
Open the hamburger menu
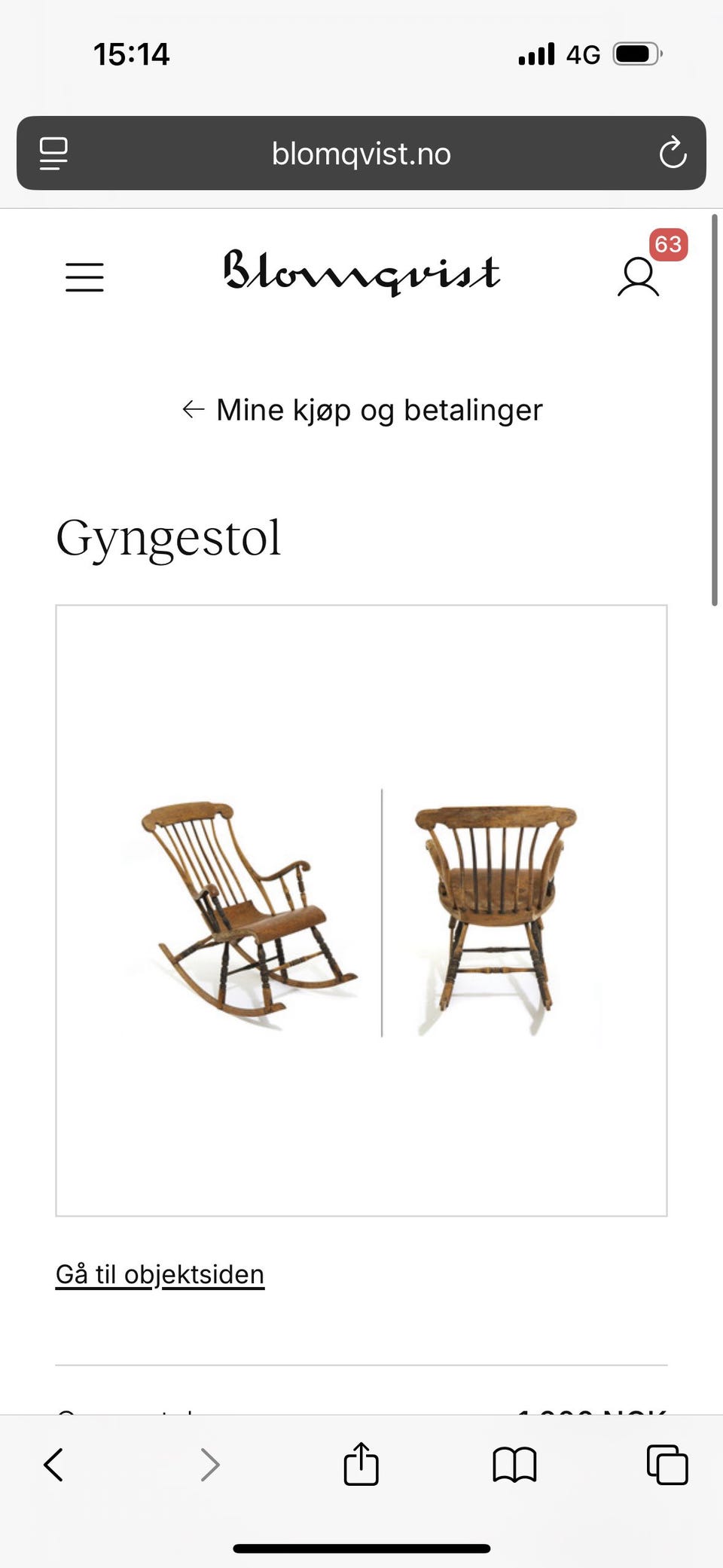pyautogui.click(x=84, y=277)
